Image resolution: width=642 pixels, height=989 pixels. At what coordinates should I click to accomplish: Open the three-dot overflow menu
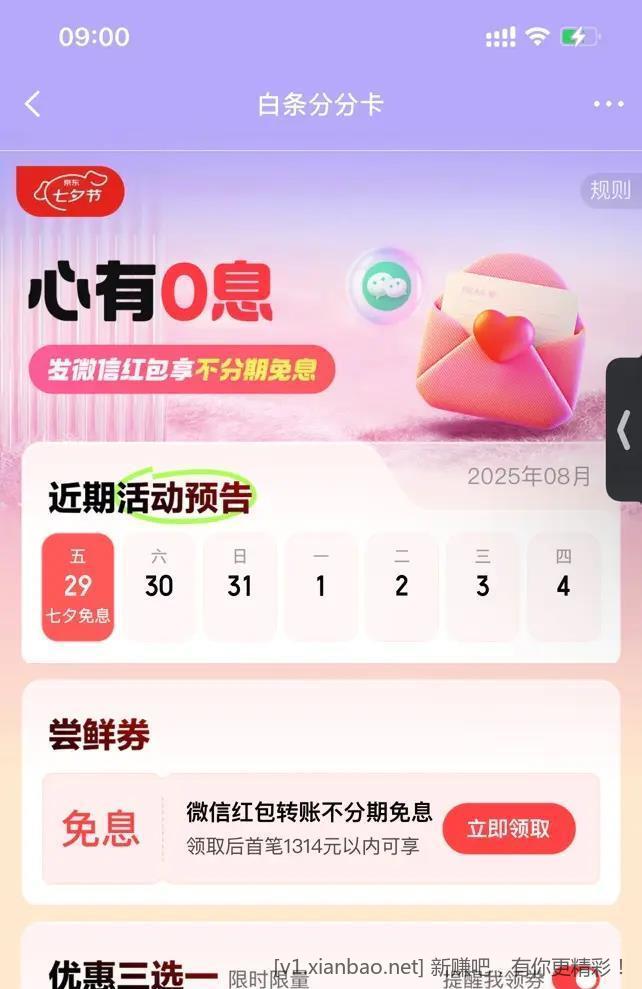click(608, 104)
